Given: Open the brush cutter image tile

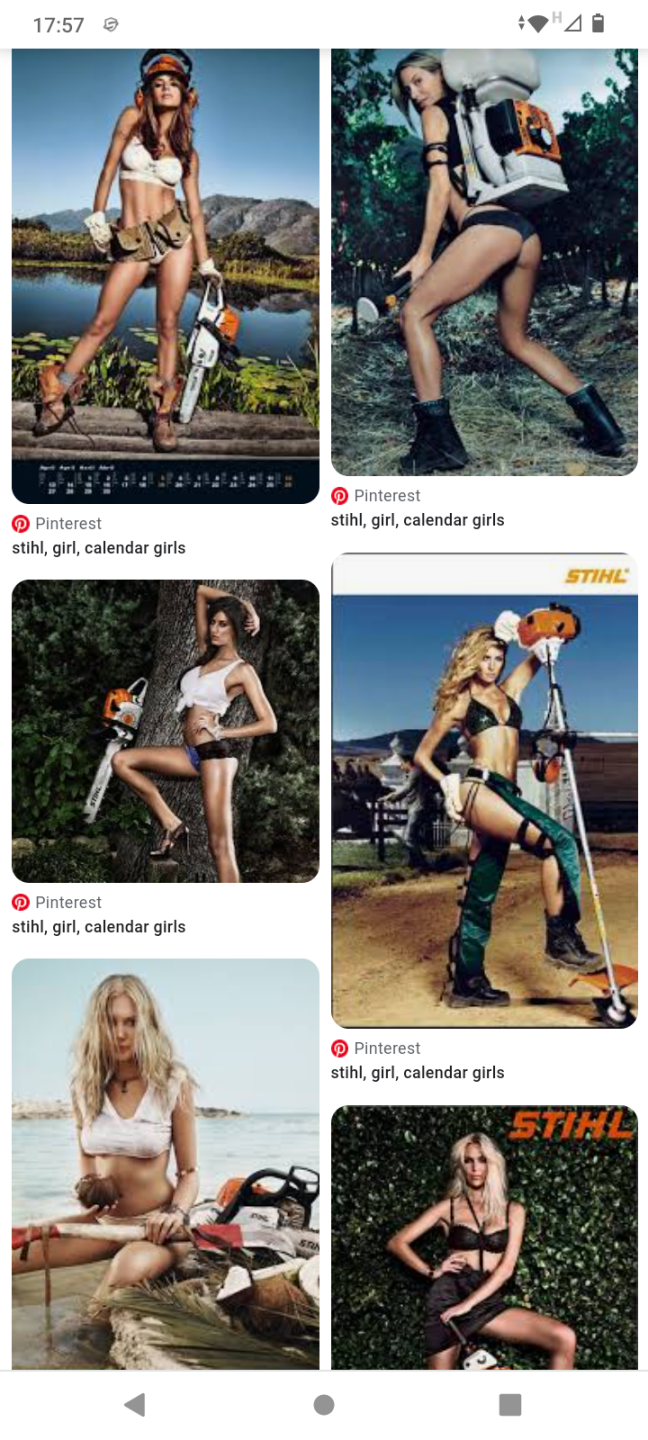Looking at the screenshot, I should coord(484,790).
